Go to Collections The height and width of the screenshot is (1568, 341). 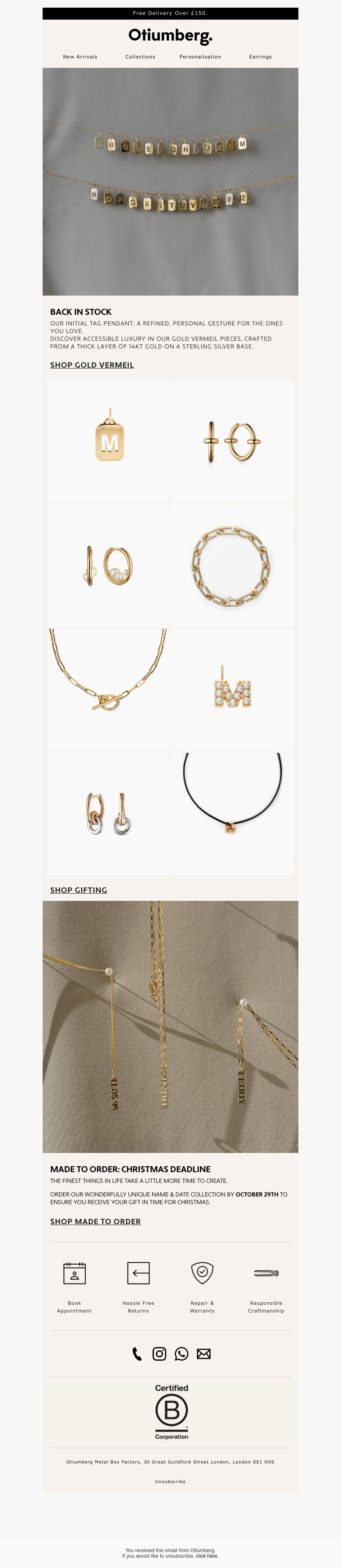point(140,57)
